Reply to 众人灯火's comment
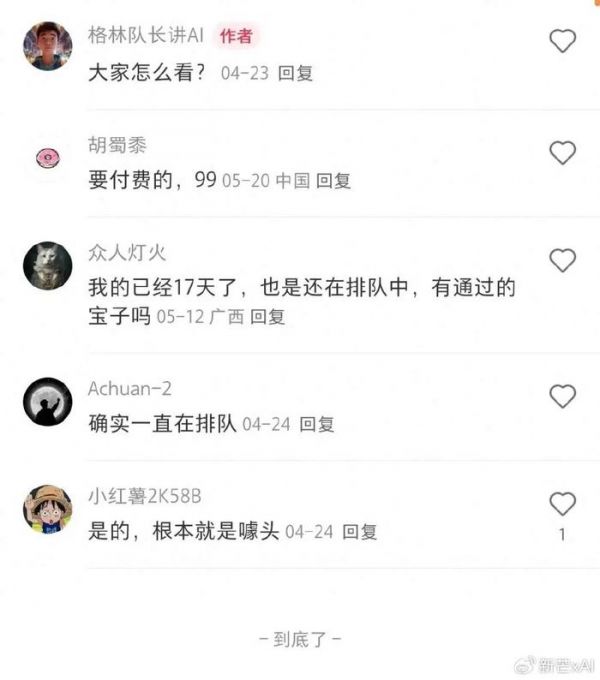 [x=268, y=316]
